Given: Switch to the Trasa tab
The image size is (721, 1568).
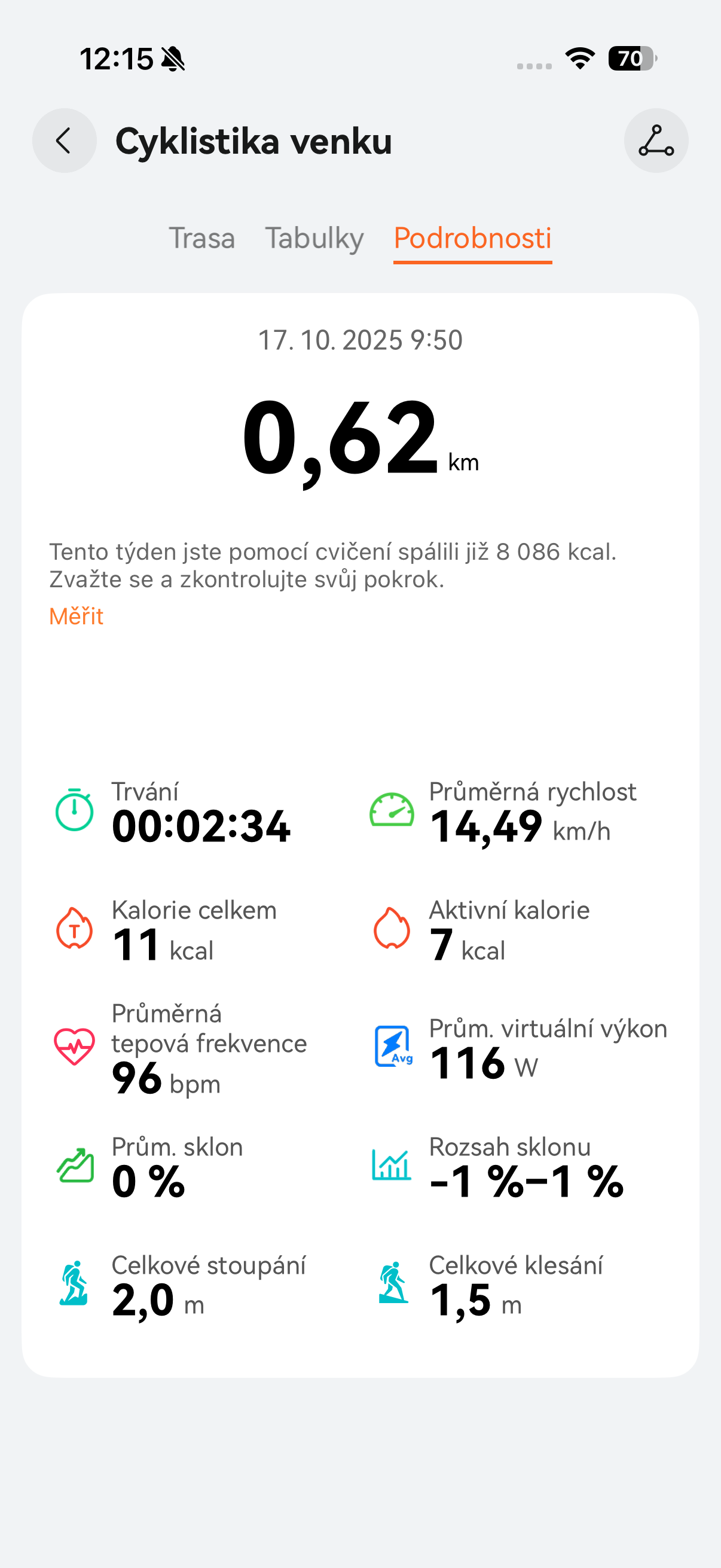Looking at the screenshot, I should point(202,239).
